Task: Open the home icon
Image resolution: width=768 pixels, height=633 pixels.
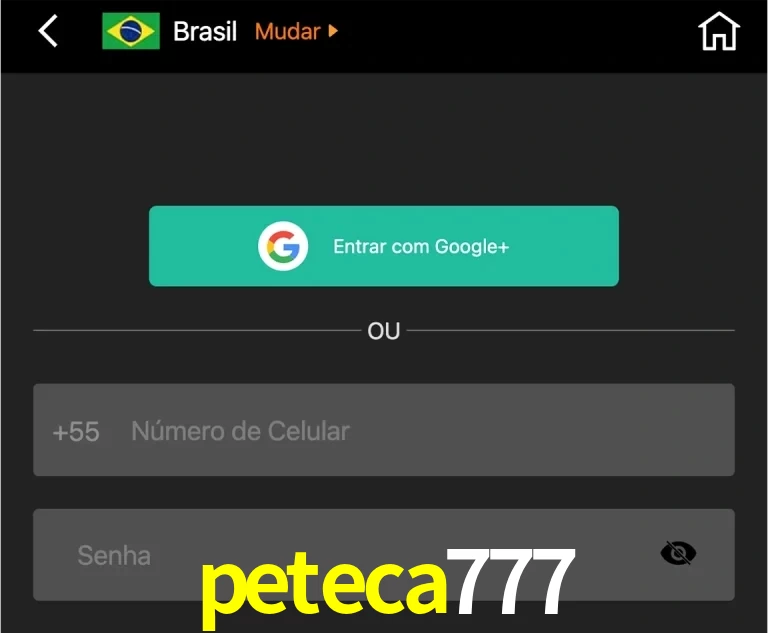Action: (718, 31)
